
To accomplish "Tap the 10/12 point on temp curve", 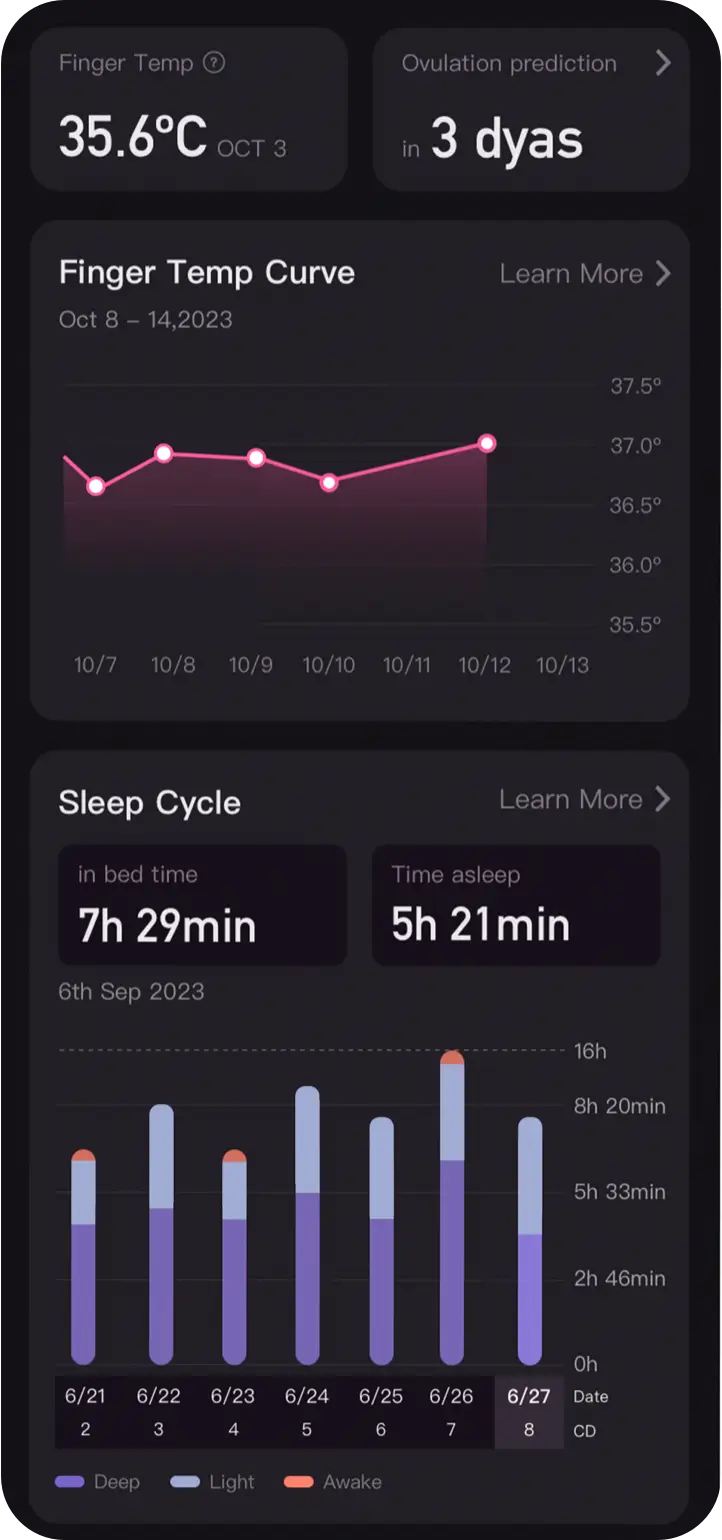I will (x=487, y=443).
